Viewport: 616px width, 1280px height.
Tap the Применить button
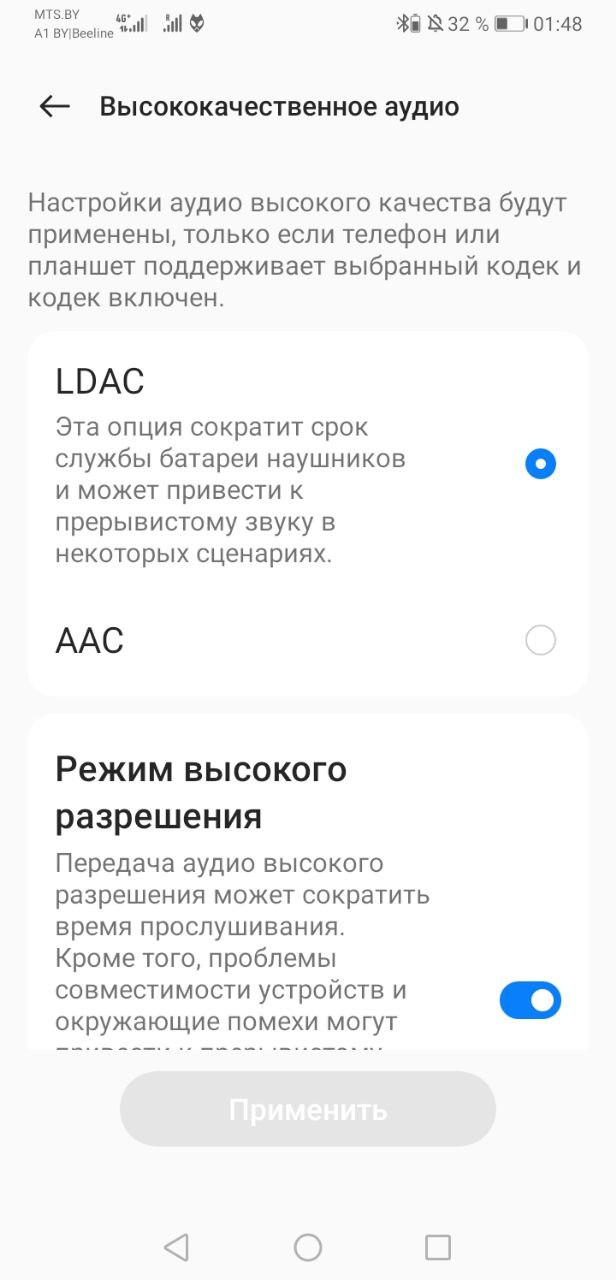(x=308, y=1109)
